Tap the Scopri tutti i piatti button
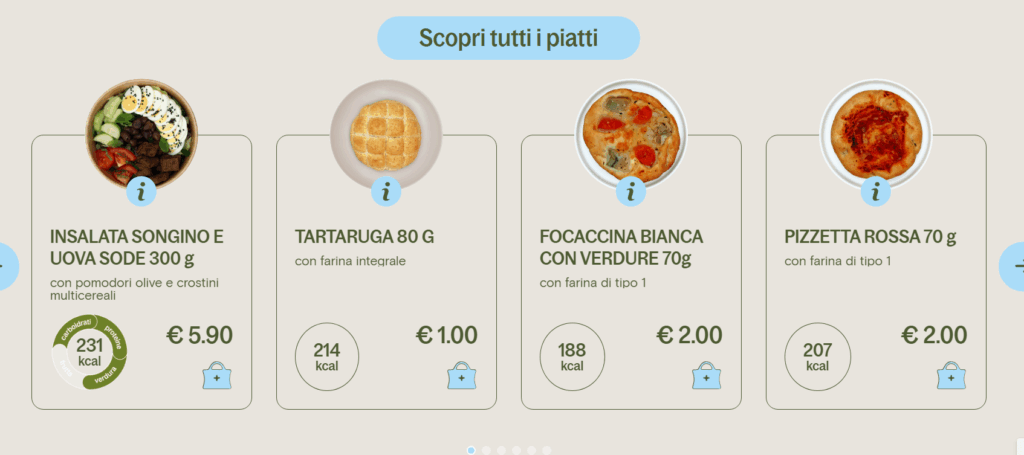The width and height of the screenshot is (1024, 455). tap(508, 39)
